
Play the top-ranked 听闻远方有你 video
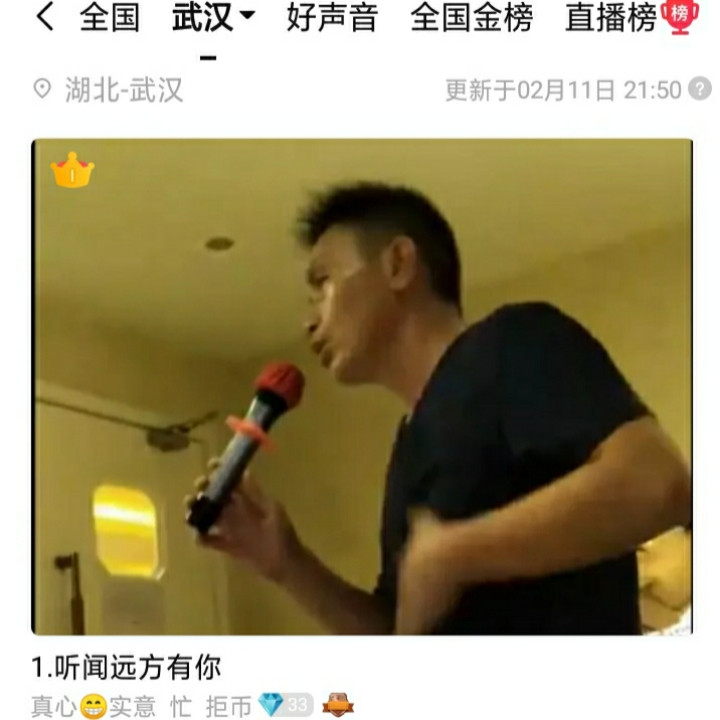pyautogui.click(x=362, y=386)
